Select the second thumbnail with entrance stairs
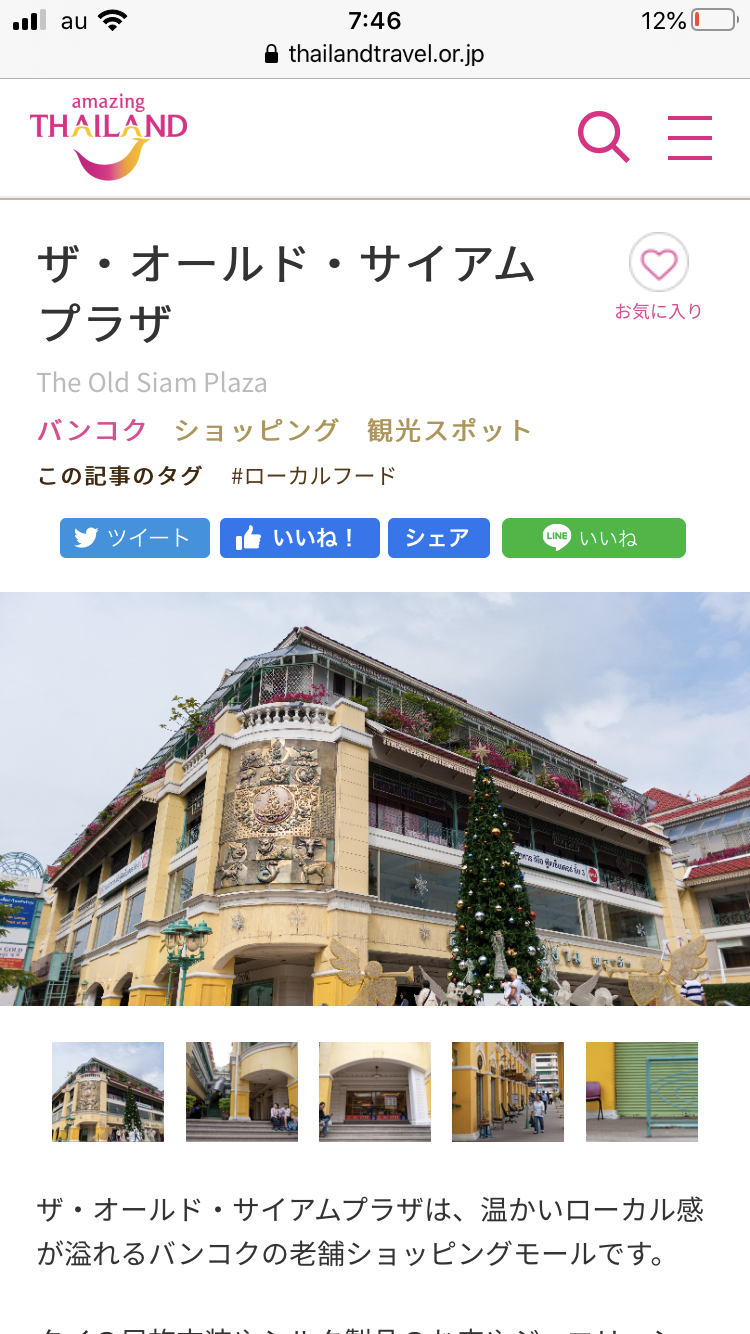The image size is (750, 1334). coord(241,1092)
